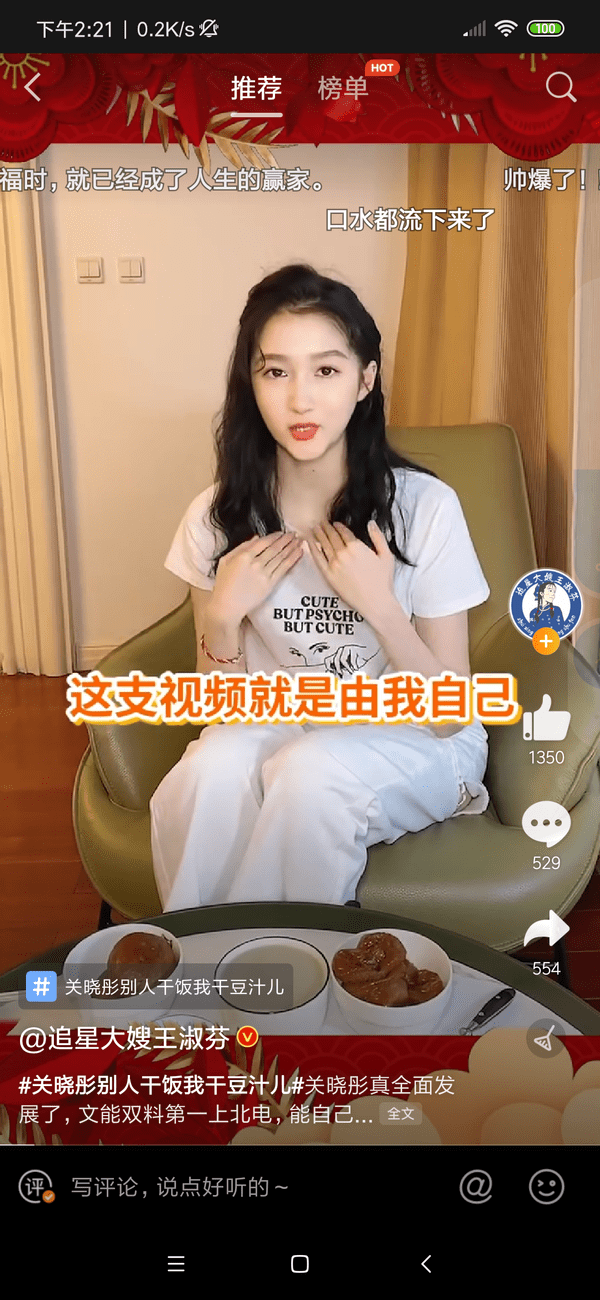Screen dimensions: 600x1300
Task: Switch to the 推荐 tab
Action: click(256, 88)
